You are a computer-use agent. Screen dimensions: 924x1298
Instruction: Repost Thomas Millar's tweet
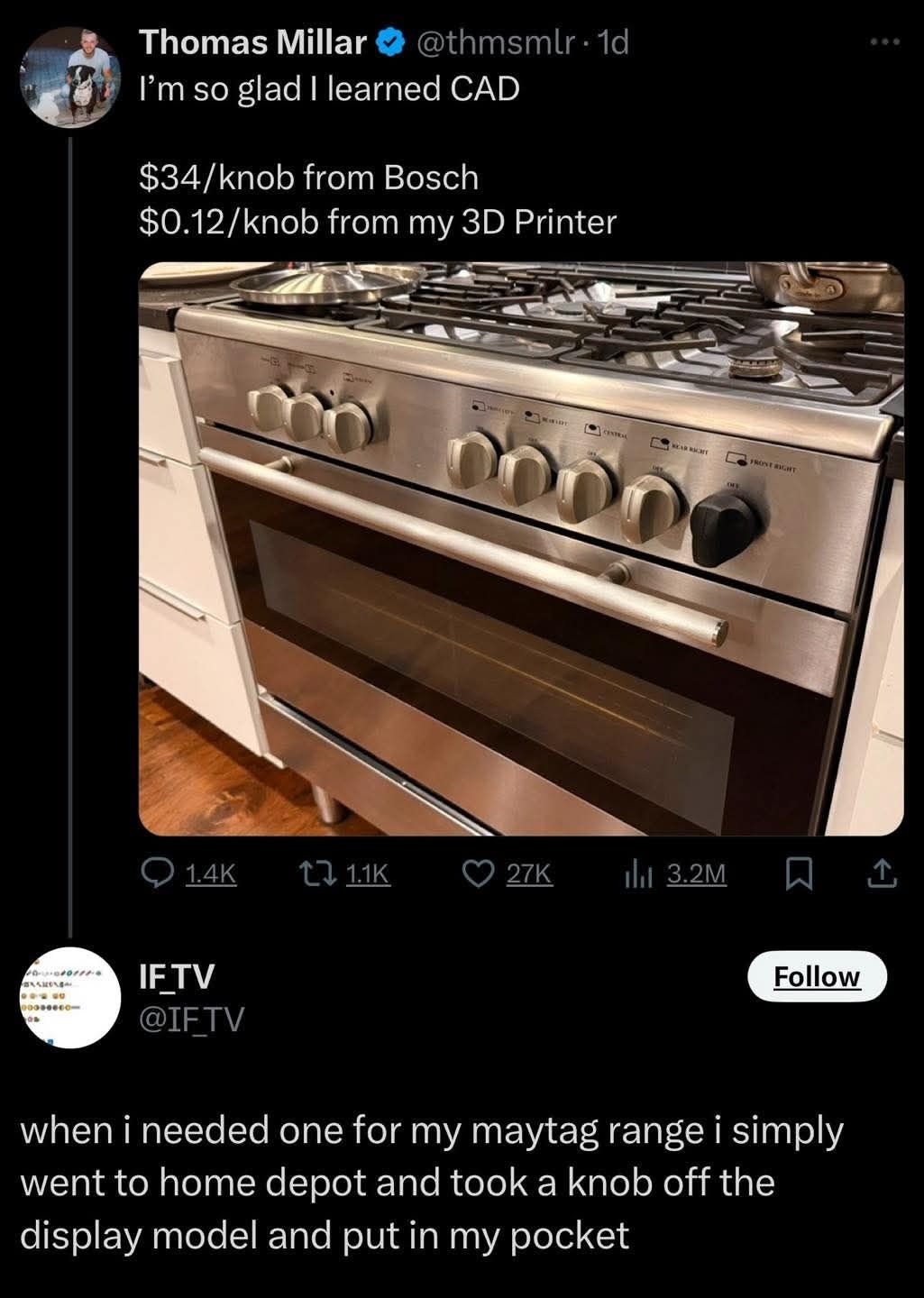tap(343, 873)
